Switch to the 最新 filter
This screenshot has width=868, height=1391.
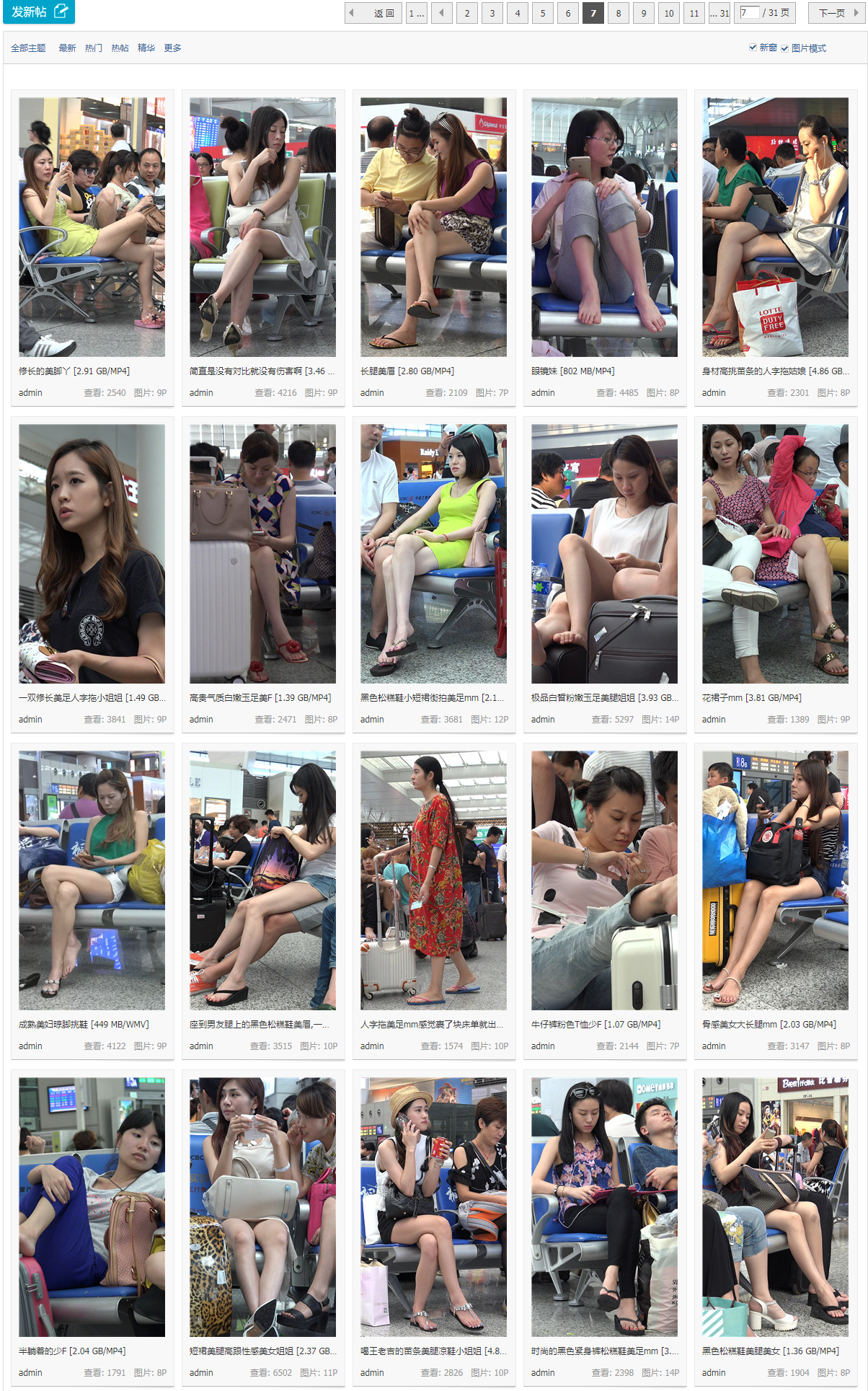click(67, 48)
